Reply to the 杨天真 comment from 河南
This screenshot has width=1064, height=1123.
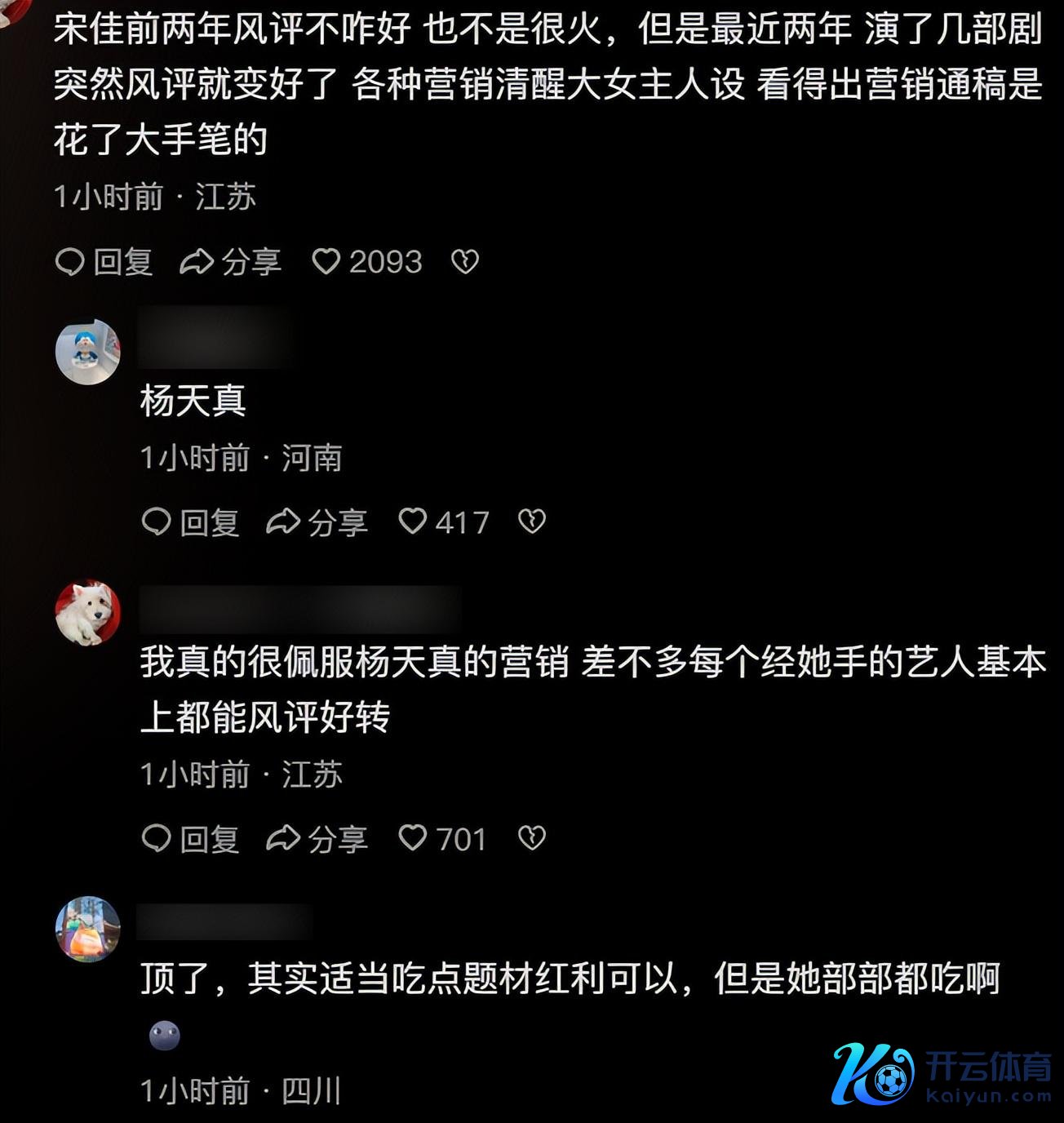pos(190,522)
